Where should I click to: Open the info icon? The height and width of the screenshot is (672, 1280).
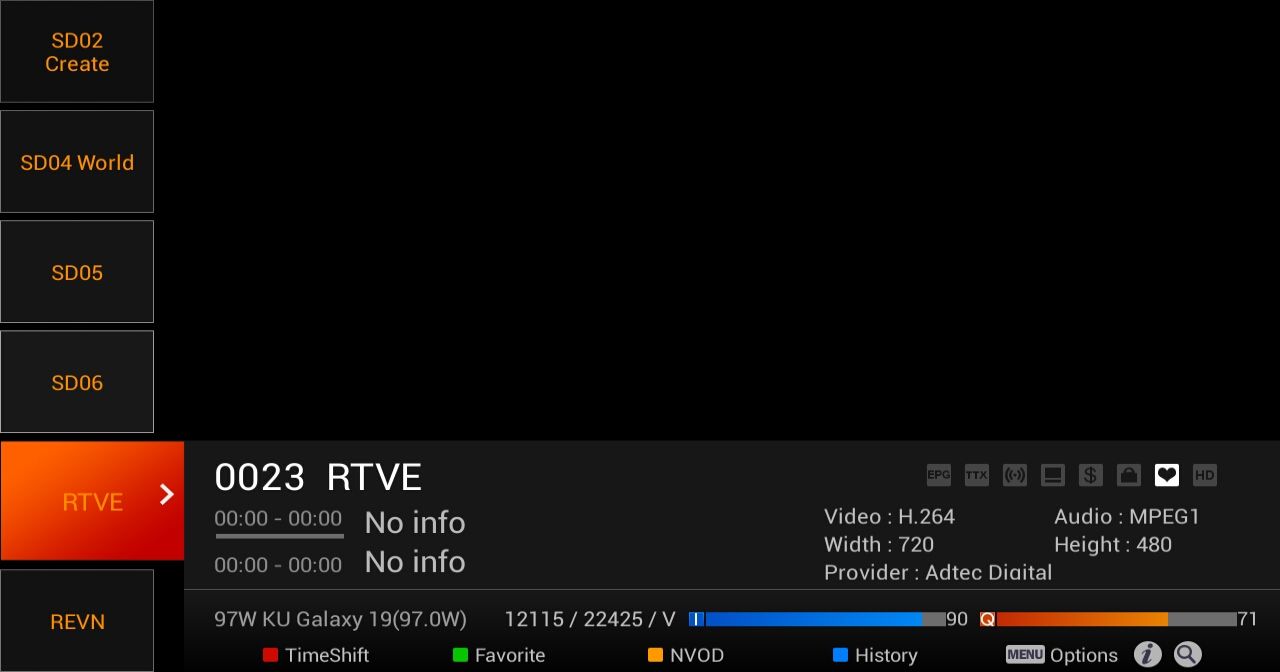pos(1147,655)
